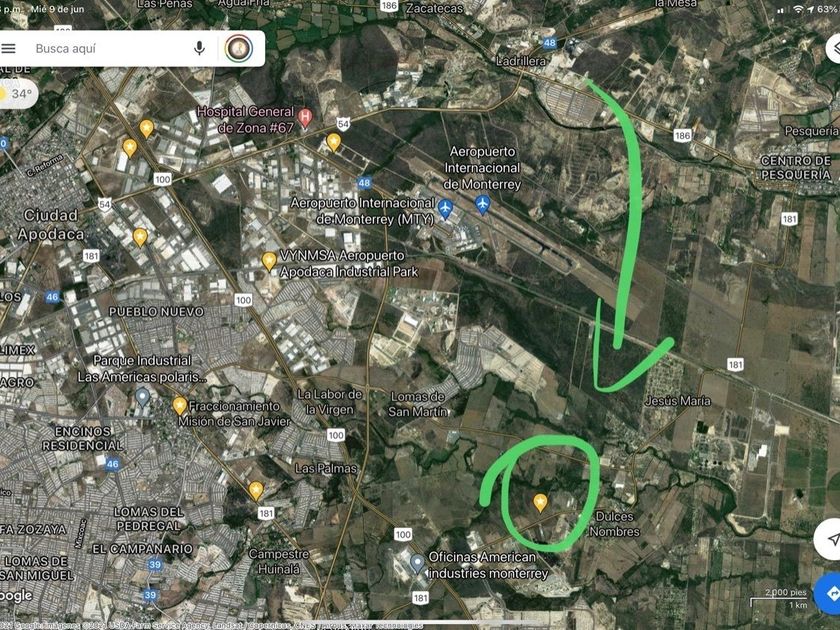Open the VYNMSA Aeropuerto Apodaca Industrial Park pin
The height and width of the screenshot is (630, 840).
pyautogui.click(x=269, y=261)
